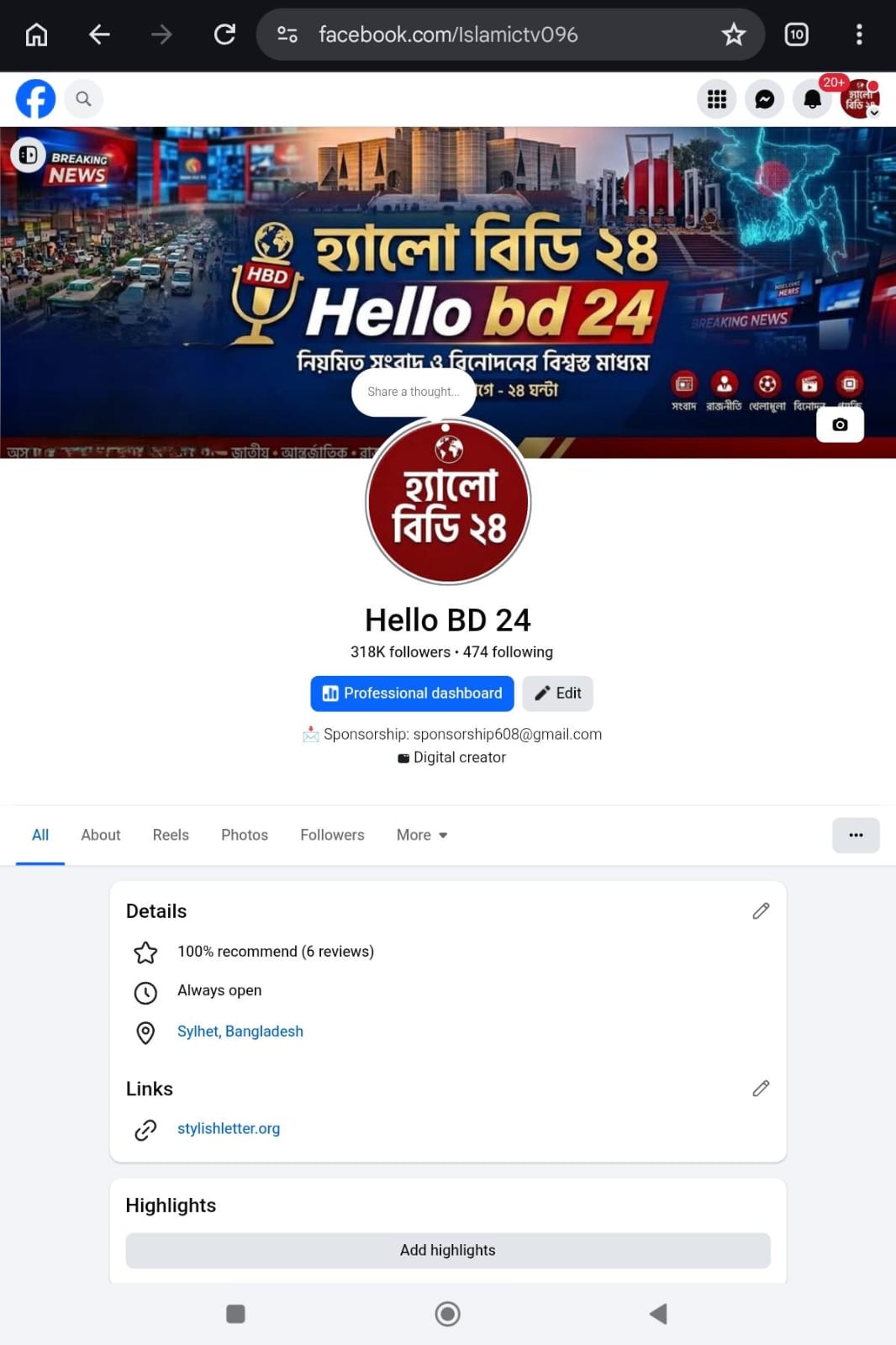This screenshot has height=1345, width=896.
Task: Open the Professional dashboard
Action: click(412, 694)
